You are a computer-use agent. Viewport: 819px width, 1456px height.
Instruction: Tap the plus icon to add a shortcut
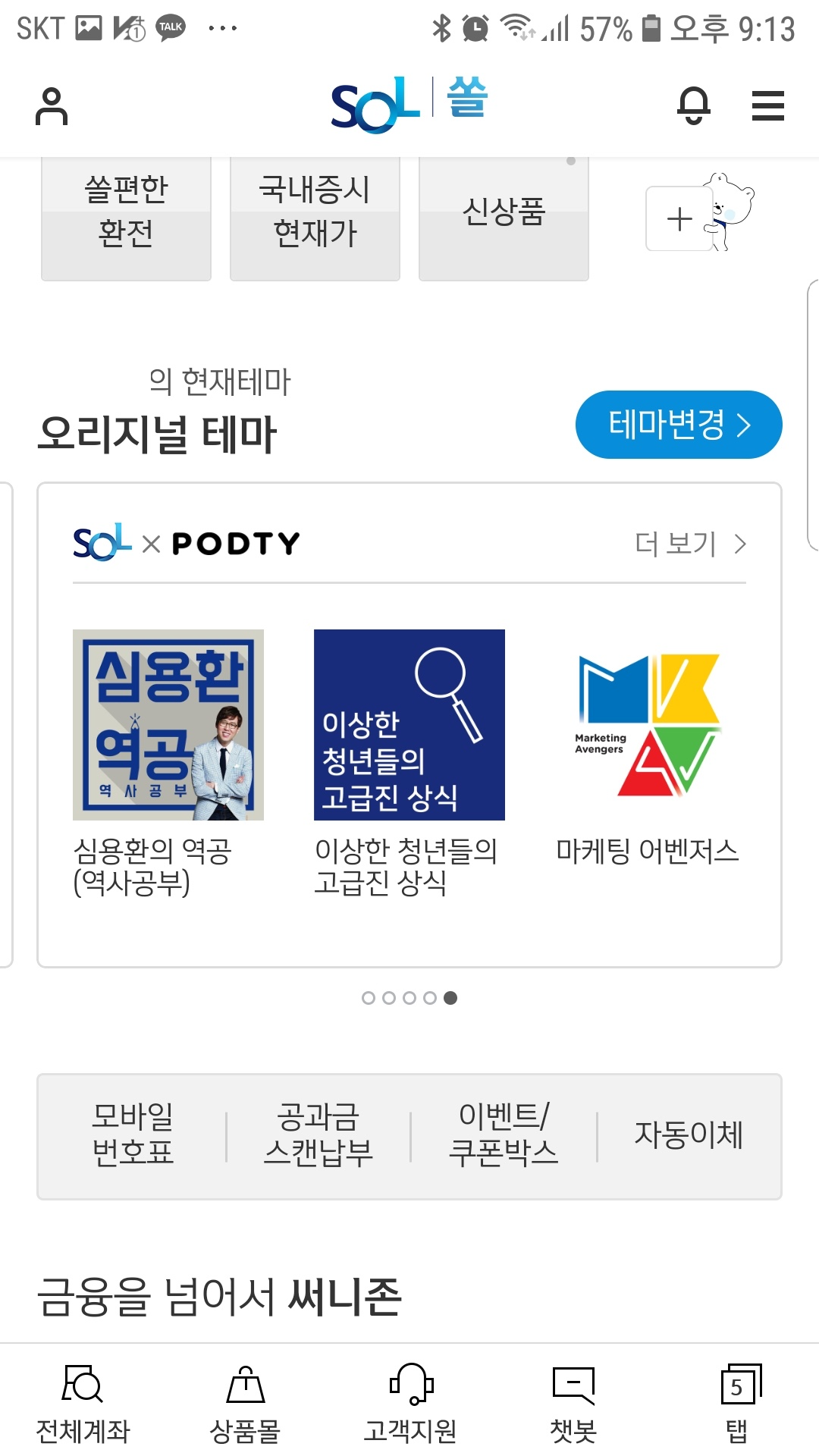coord(677,219)
